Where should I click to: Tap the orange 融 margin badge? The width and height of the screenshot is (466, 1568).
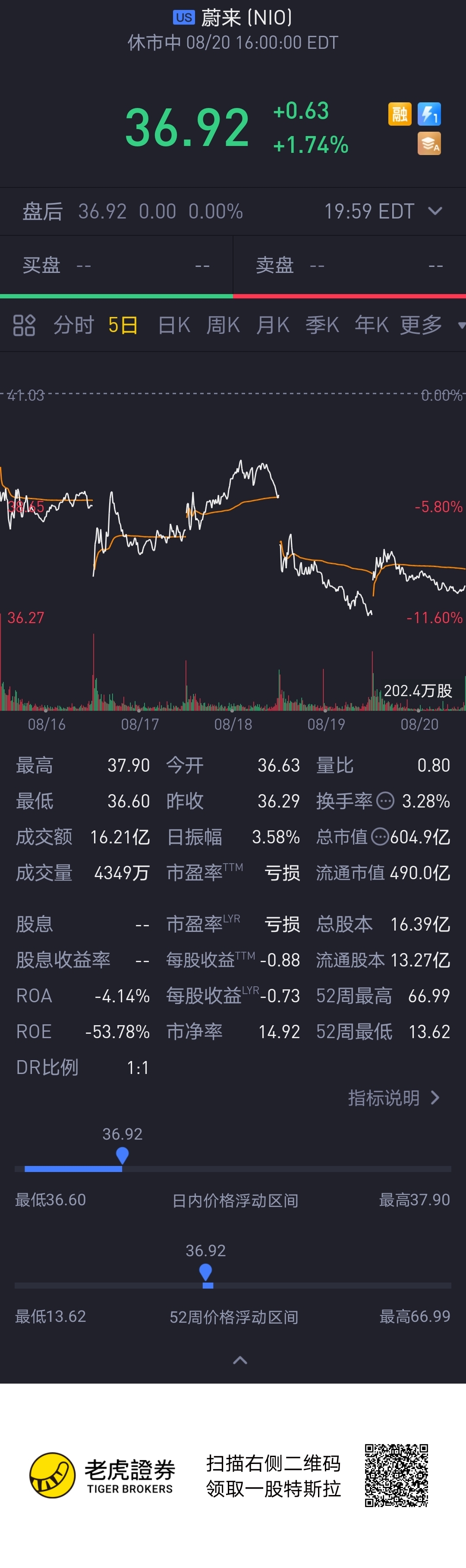[400, 114]
